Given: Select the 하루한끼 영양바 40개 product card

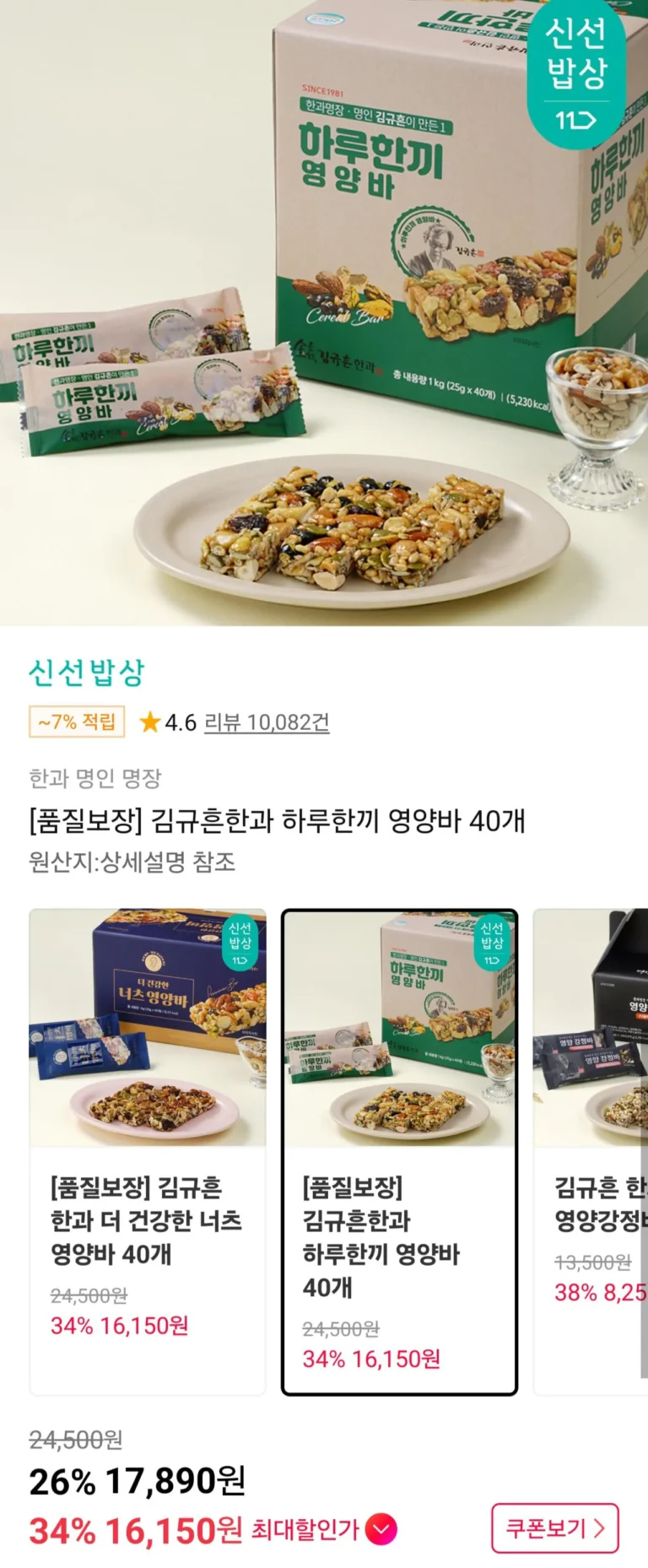Looking at the screenshot, I should click(x=399, y=1151).
